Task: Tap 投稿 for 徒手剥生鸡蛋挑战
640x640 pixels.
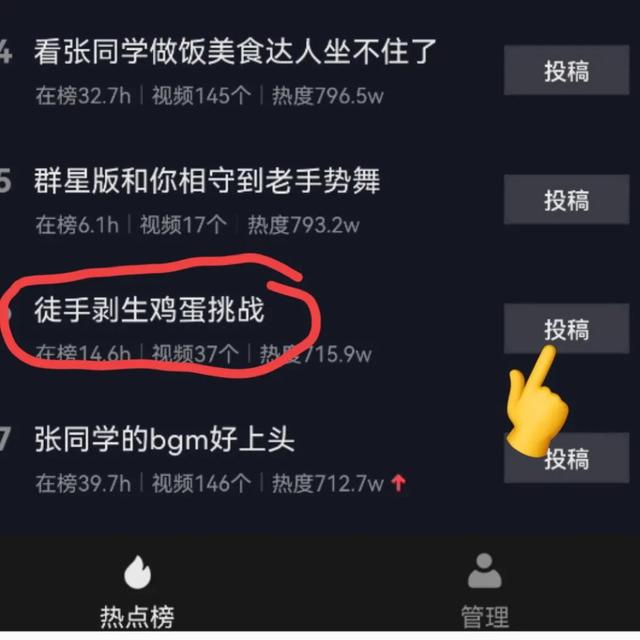Action: (x=566, y=329)
